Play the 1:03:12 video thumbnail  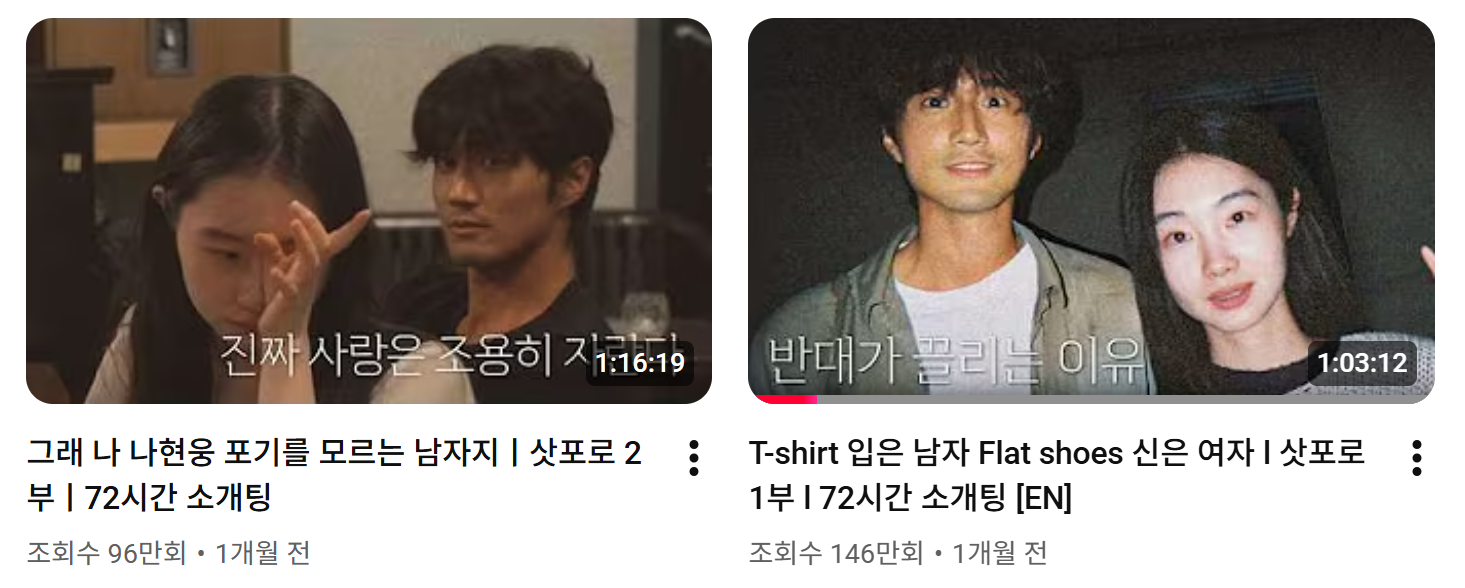pos(1090,211)
